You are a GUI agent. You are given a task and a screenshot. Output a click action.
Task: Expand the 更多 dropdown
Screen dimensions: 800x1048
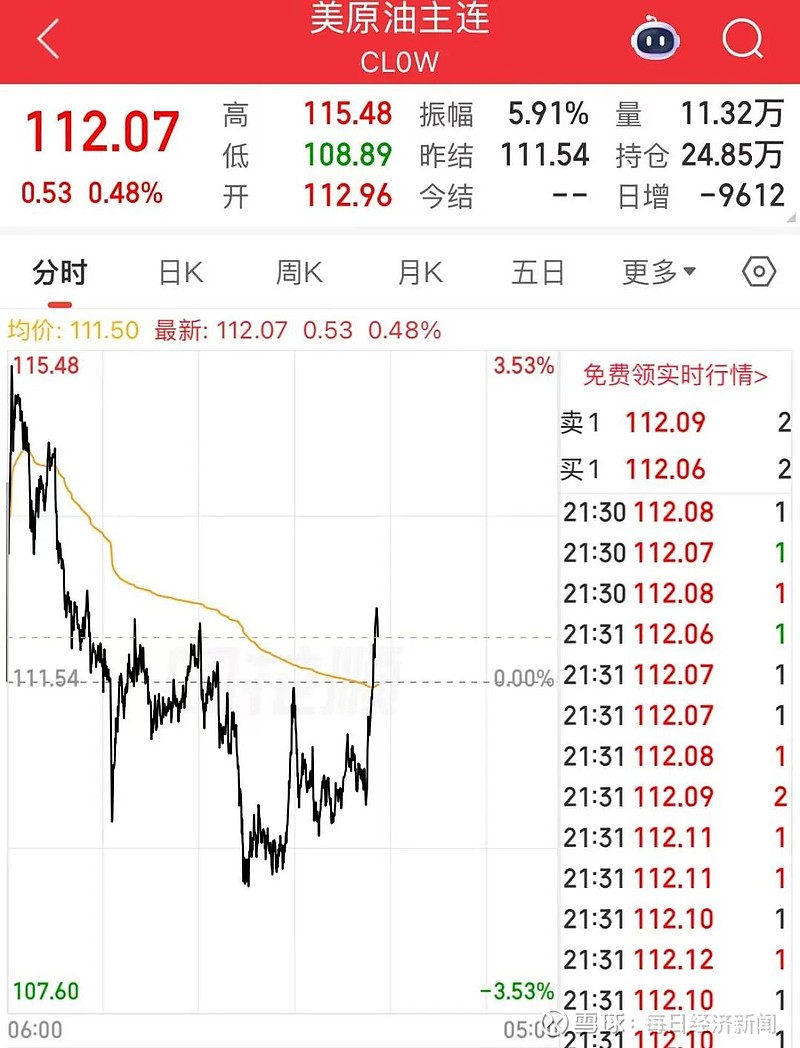(x=659, y=272)
